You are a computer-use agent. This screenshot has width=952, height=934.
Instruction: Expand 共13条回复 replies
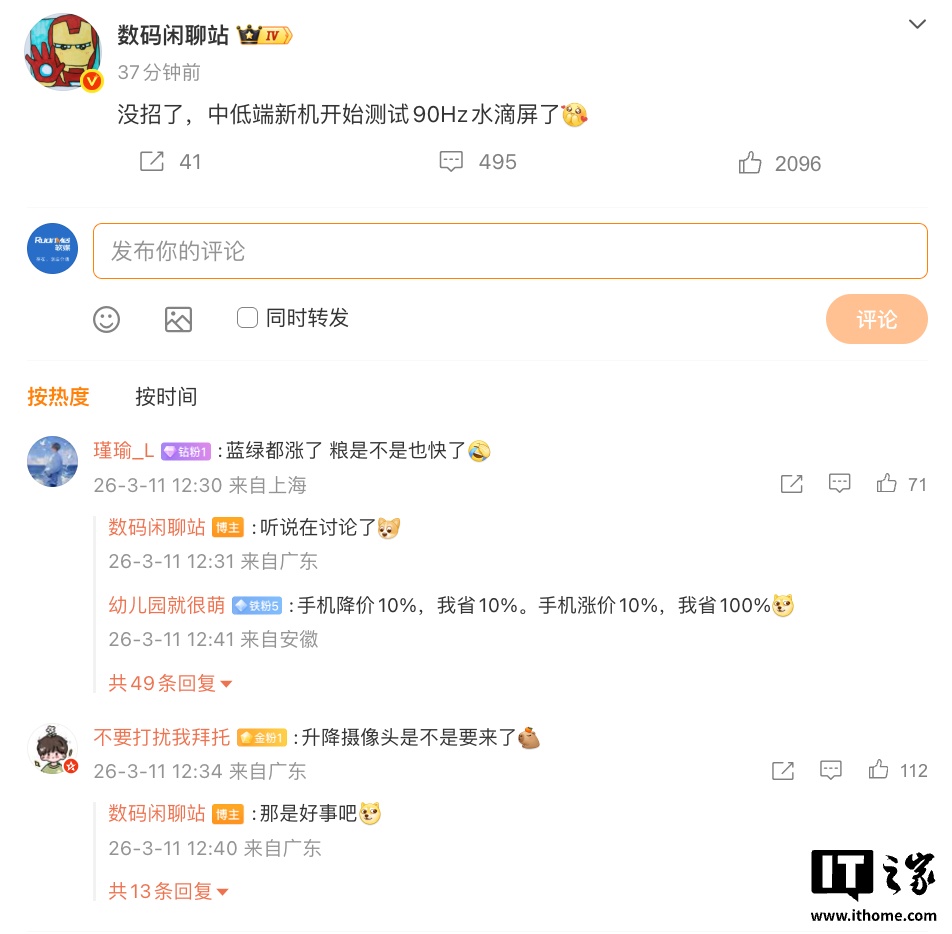[x=168, y=891]
